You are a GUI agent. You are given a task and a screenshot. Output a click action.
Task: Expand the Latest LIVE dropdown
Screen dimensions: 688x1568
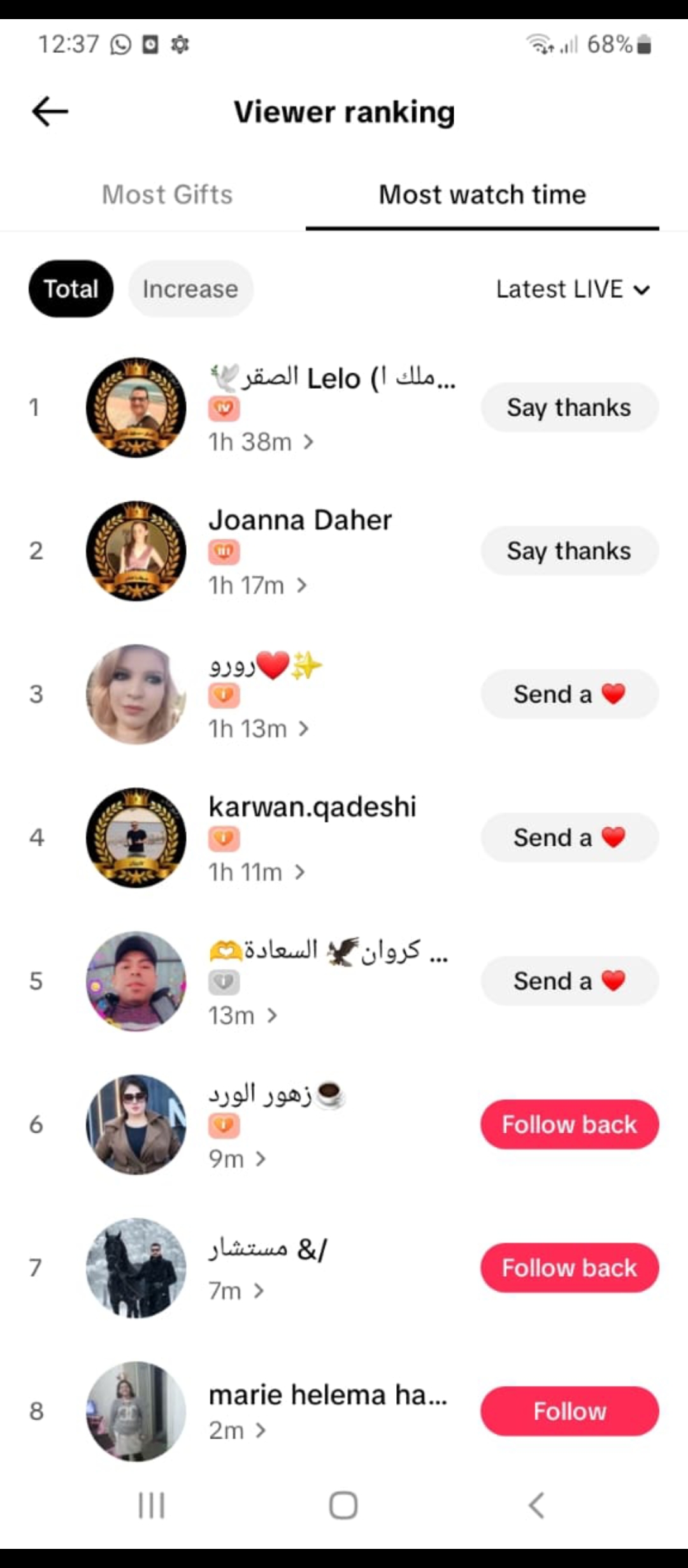(x=572, y=289)
